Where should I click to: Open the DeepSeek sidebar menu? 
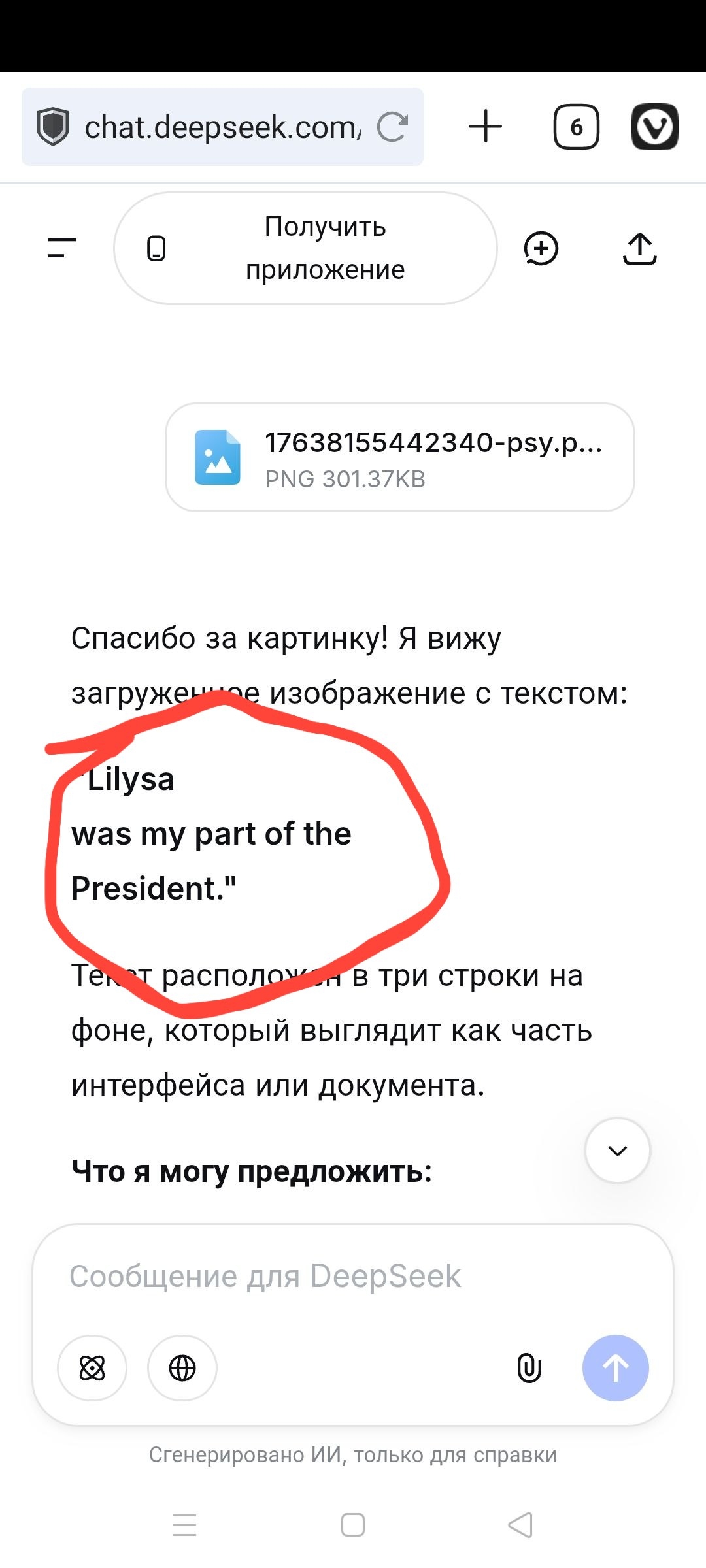(62, 248)
